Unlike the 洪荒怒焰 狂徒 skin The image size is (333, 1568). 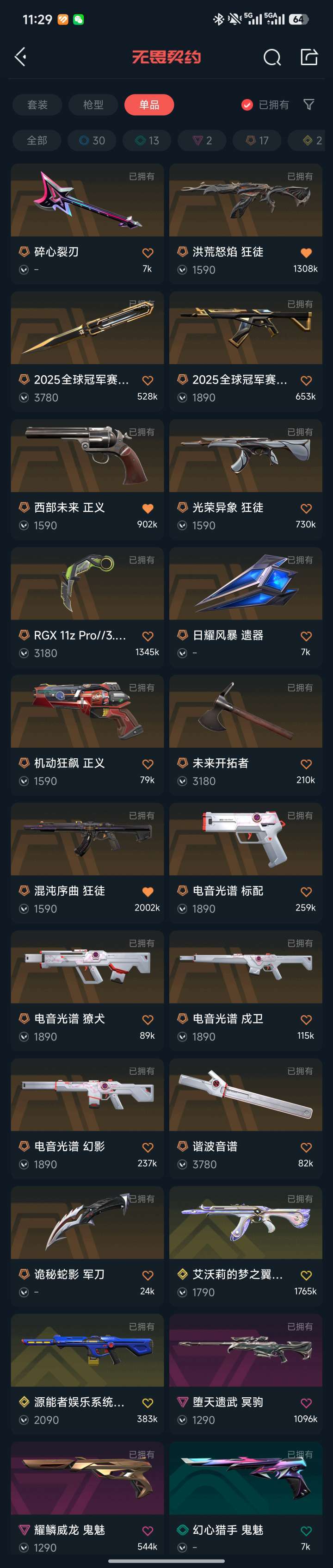click(x=306, y=253)
